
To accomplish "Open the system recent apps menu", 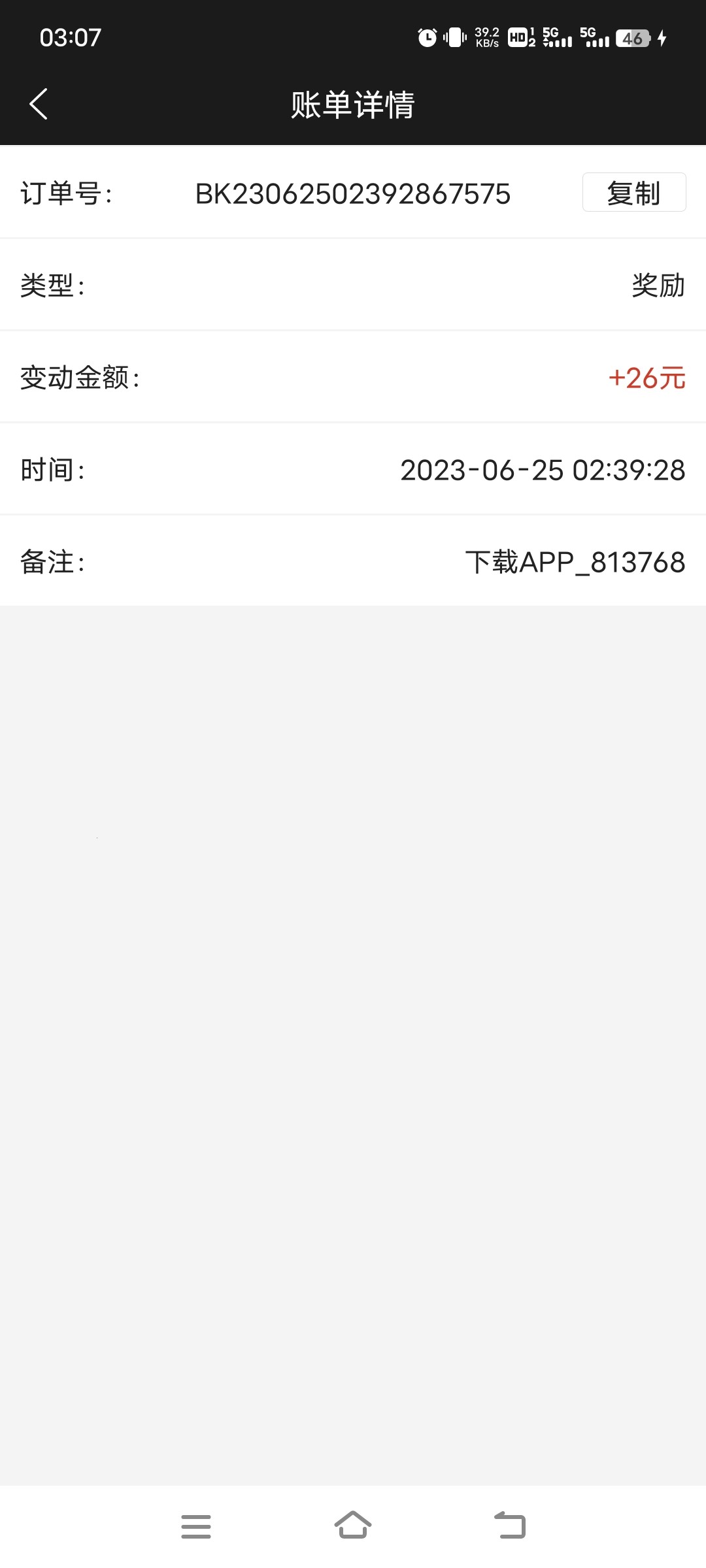I will [196, 1526].
